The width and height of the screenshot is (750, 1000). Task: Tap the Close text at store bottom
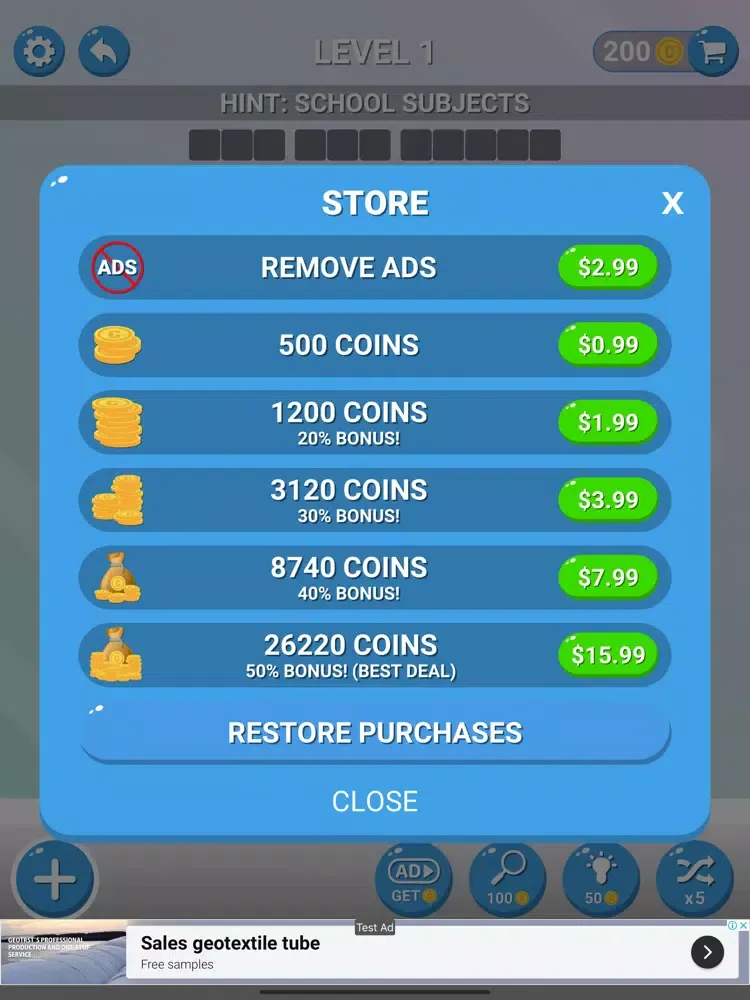click(x=375, y=801)
